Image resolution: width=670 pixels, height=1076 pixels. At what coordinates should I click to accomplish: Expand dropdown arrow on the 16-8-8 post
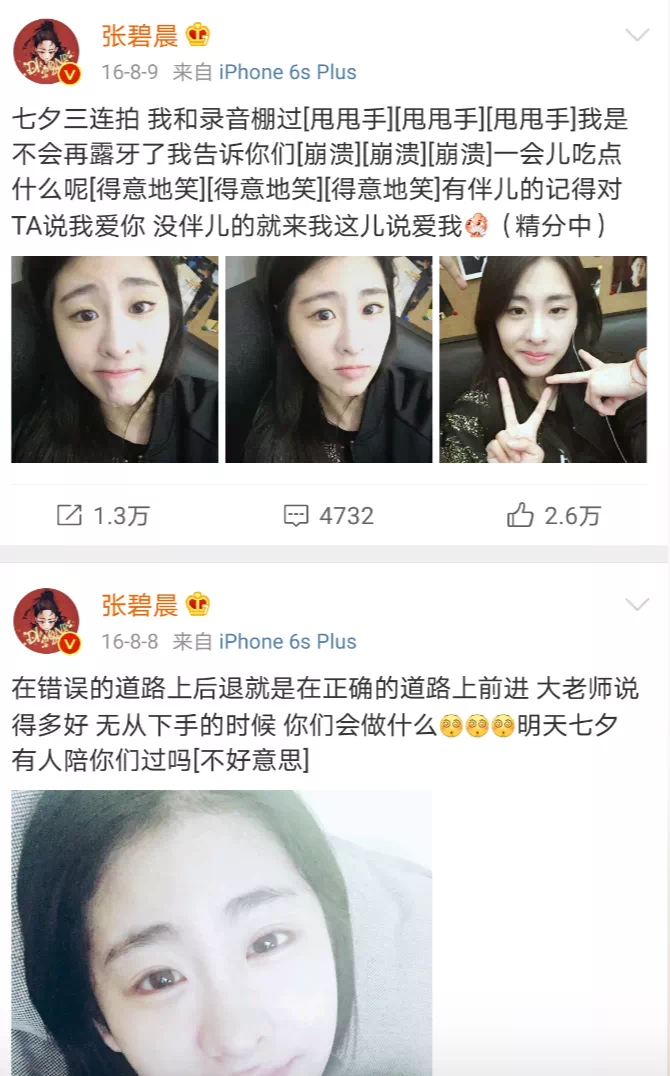(x=637, y=605)
